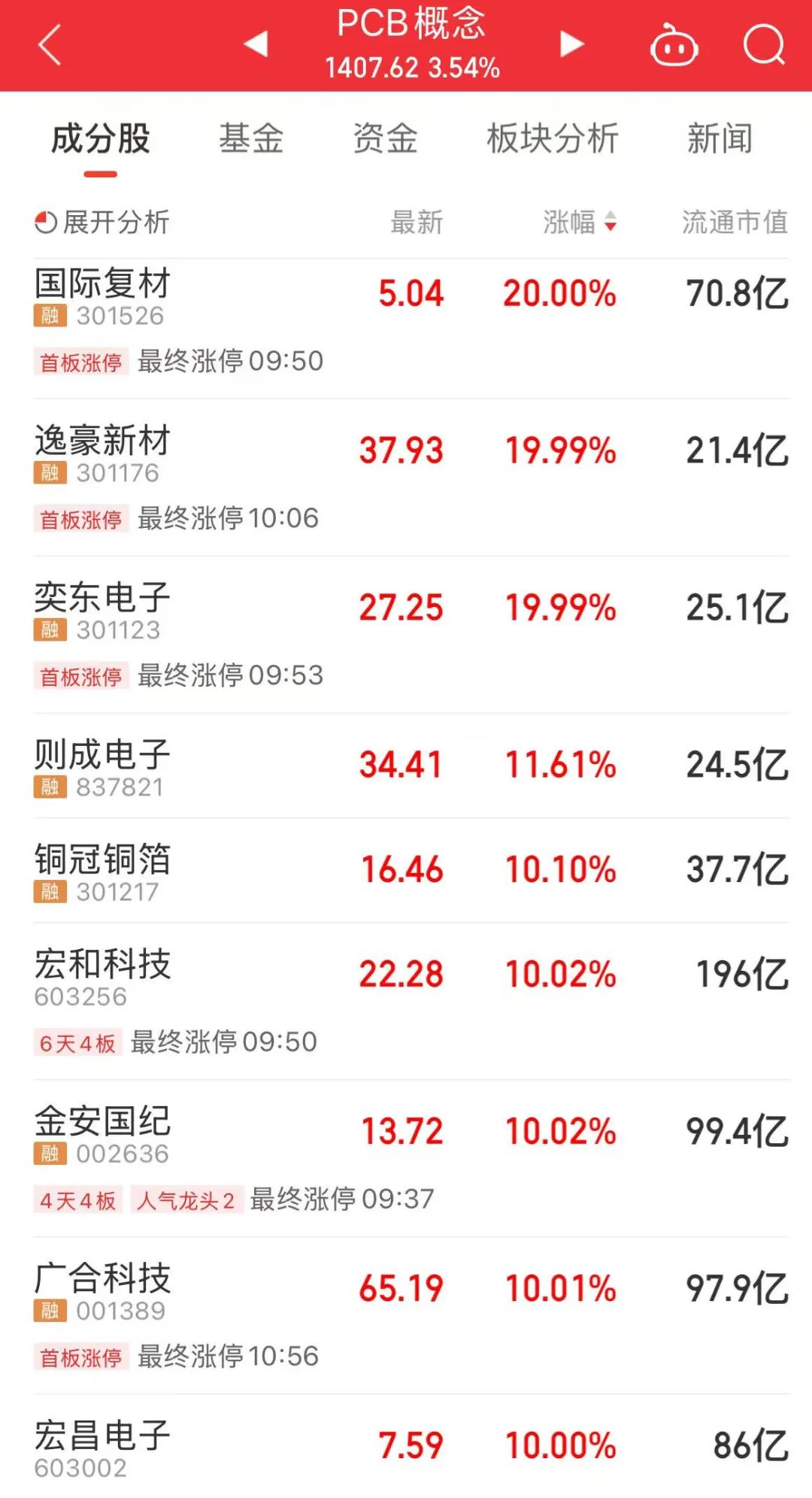This screenshot has height=1498, width=812.
Task: Sort the list by 涨幅
Action: (x=579, y=222)
